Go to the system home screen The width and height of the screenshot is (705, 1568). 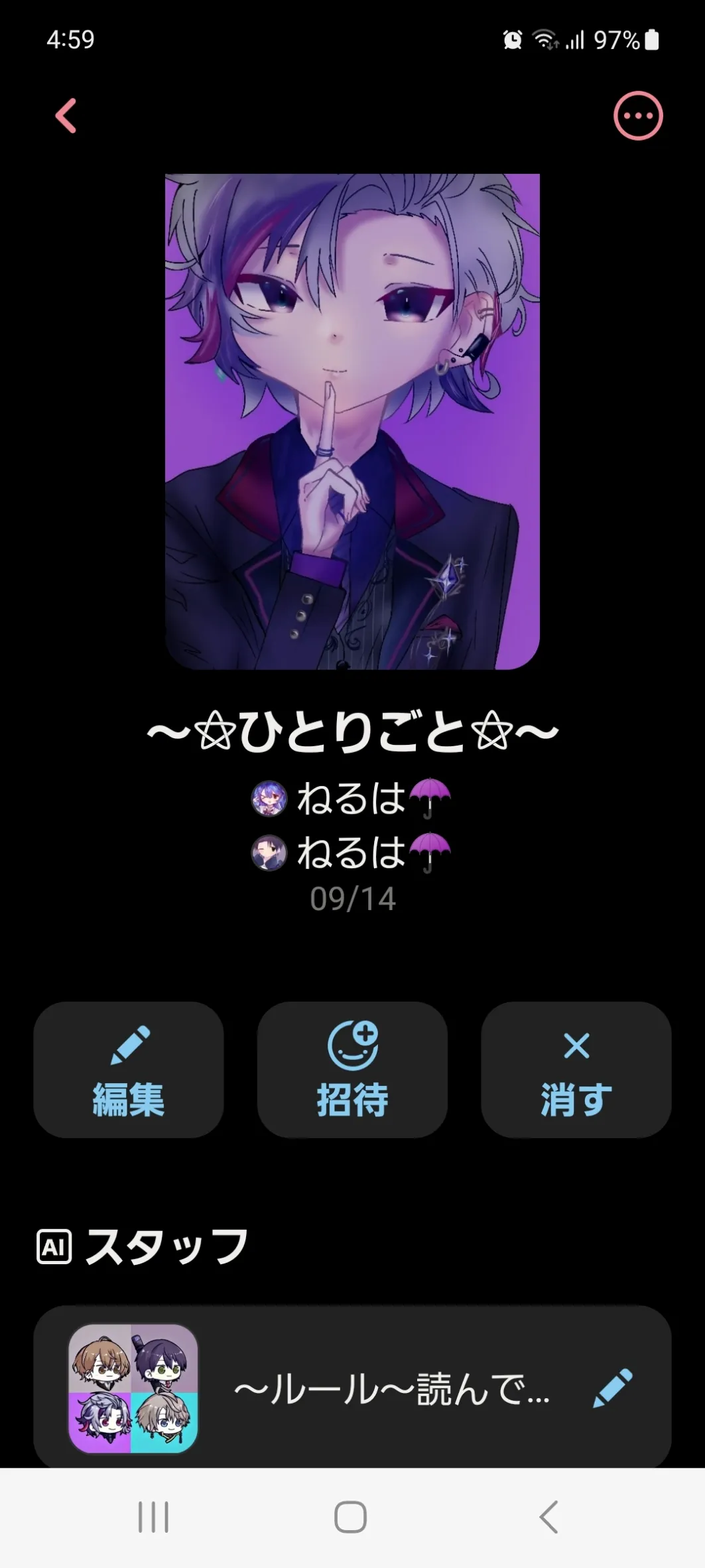pyautogui.click(x=350, y=1518)
